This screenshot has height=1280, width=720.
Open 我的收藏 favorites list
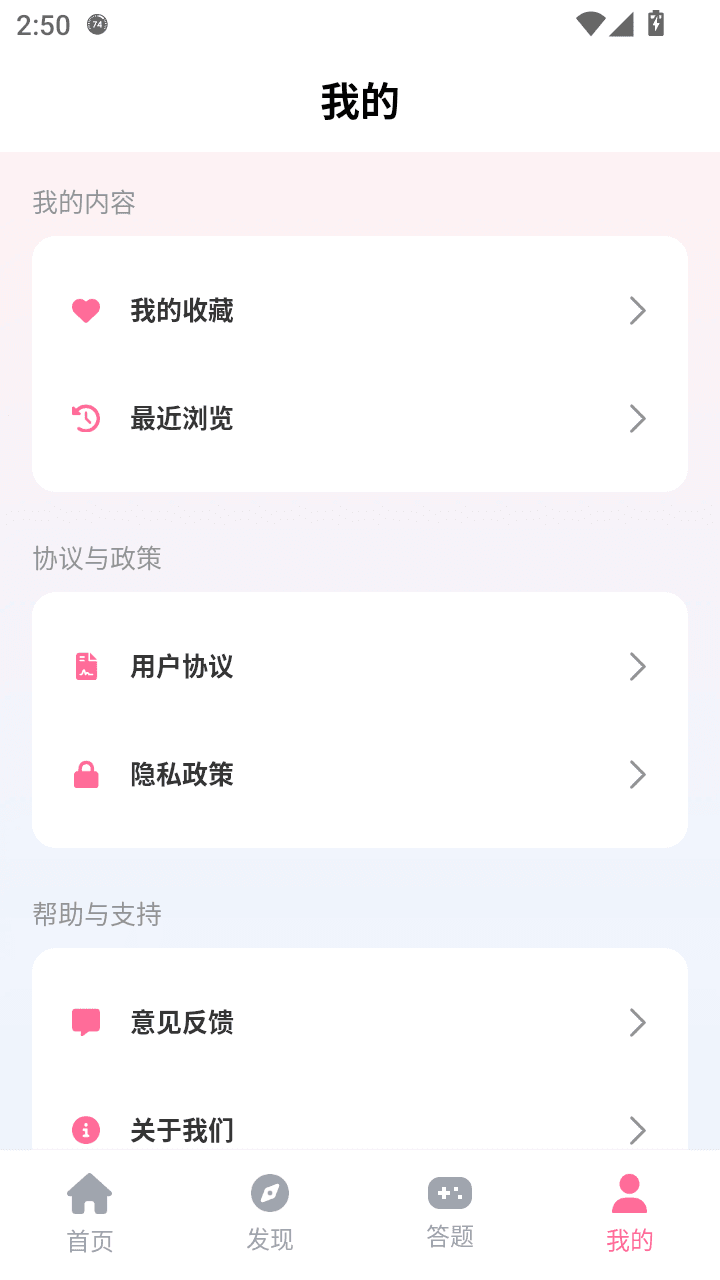[x=360, y=311]
